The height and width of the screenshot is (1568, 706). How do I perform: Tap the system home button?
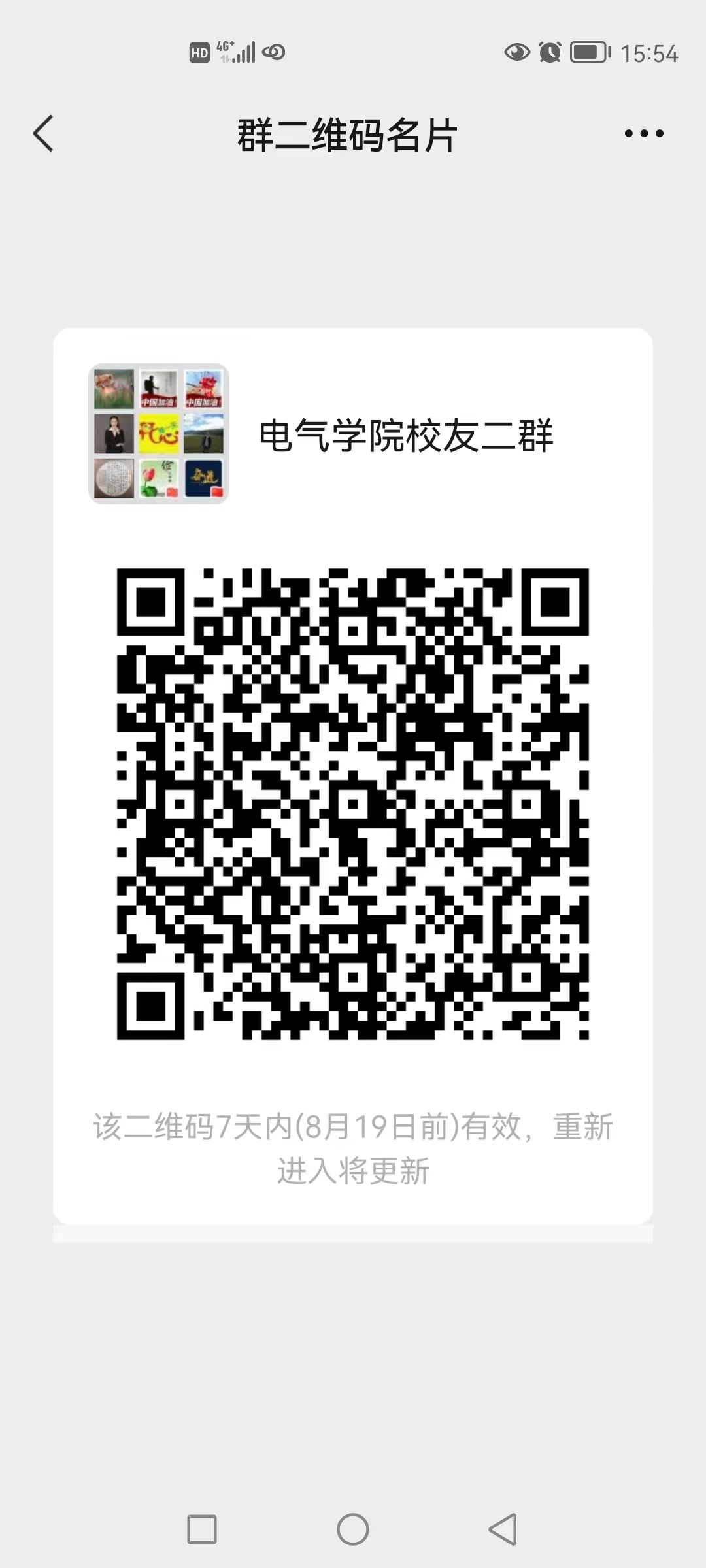coord(353,1529)
